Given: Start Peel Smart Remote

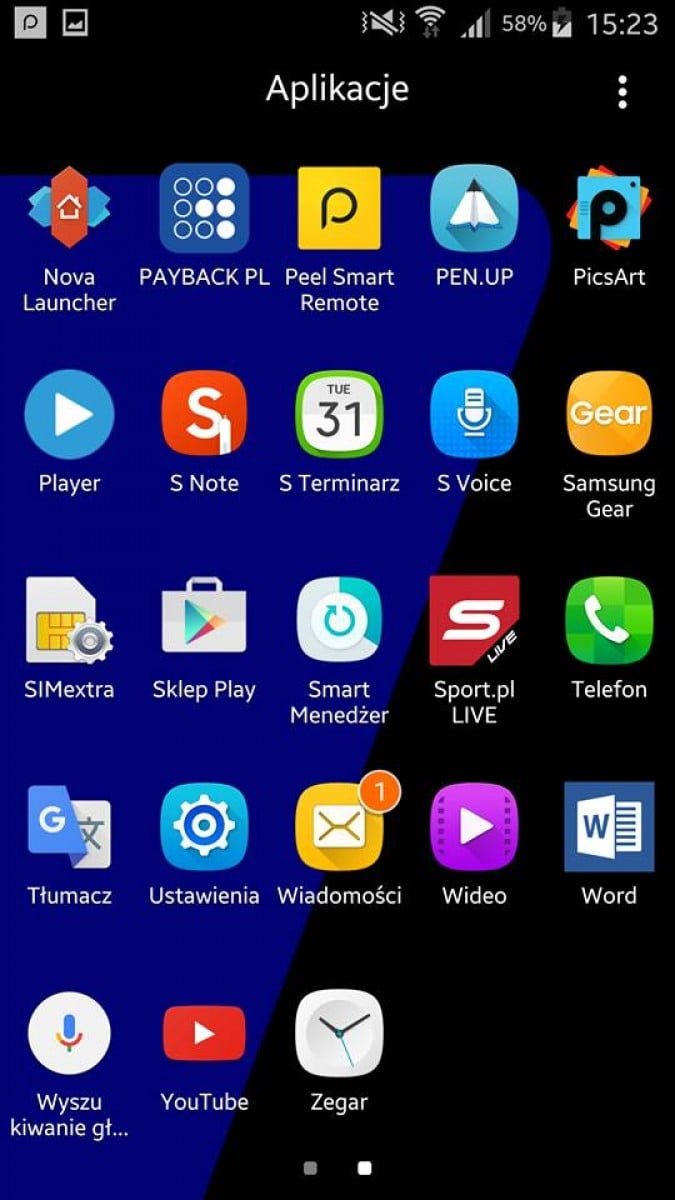Looking at the screenshot, I should pos(339,208).
